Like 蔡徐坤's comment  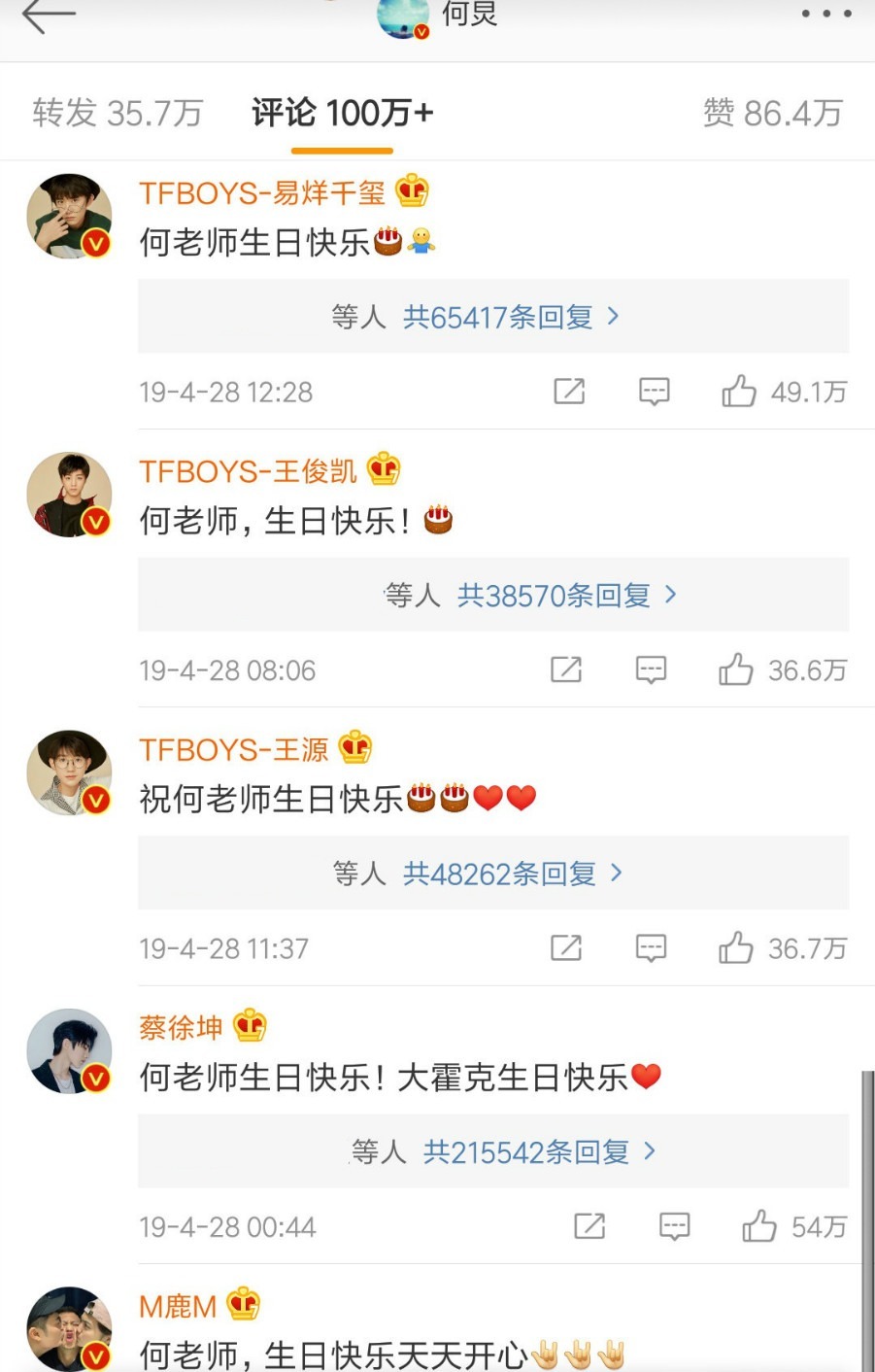point(759,1226)
